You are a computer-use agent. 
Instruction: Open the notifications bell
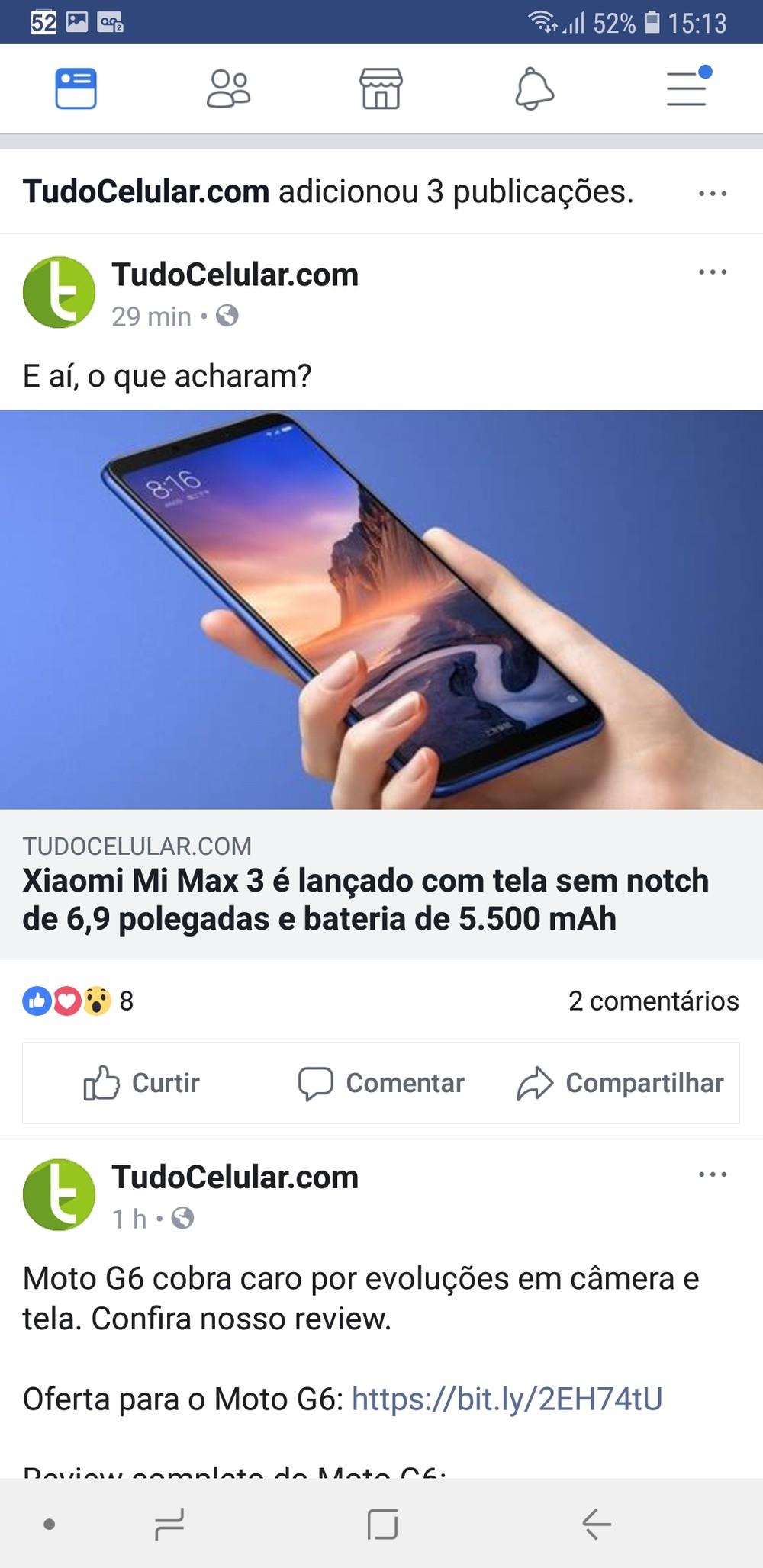click(534, 88)
